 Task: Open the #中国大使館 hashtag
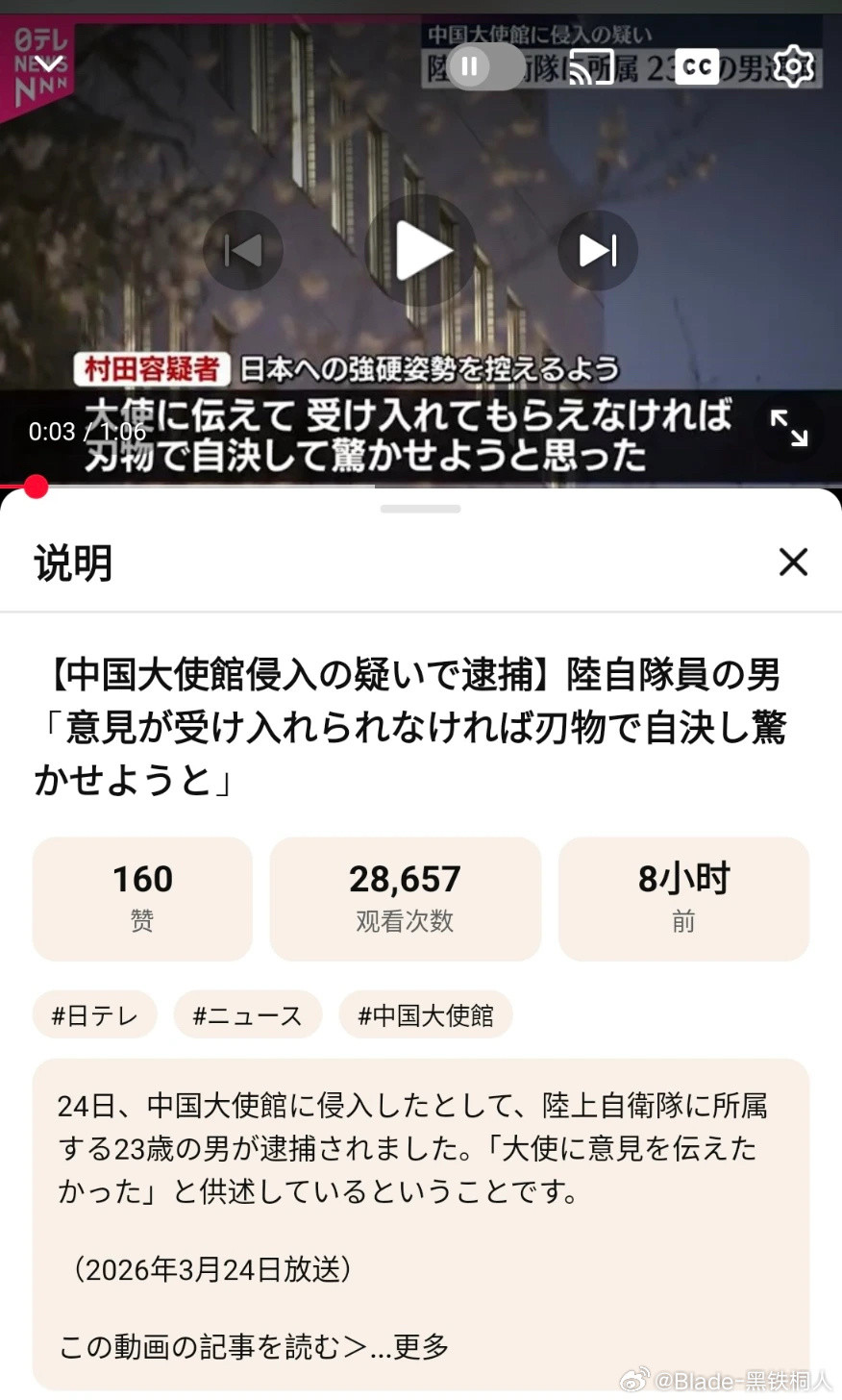point(425,1014)
